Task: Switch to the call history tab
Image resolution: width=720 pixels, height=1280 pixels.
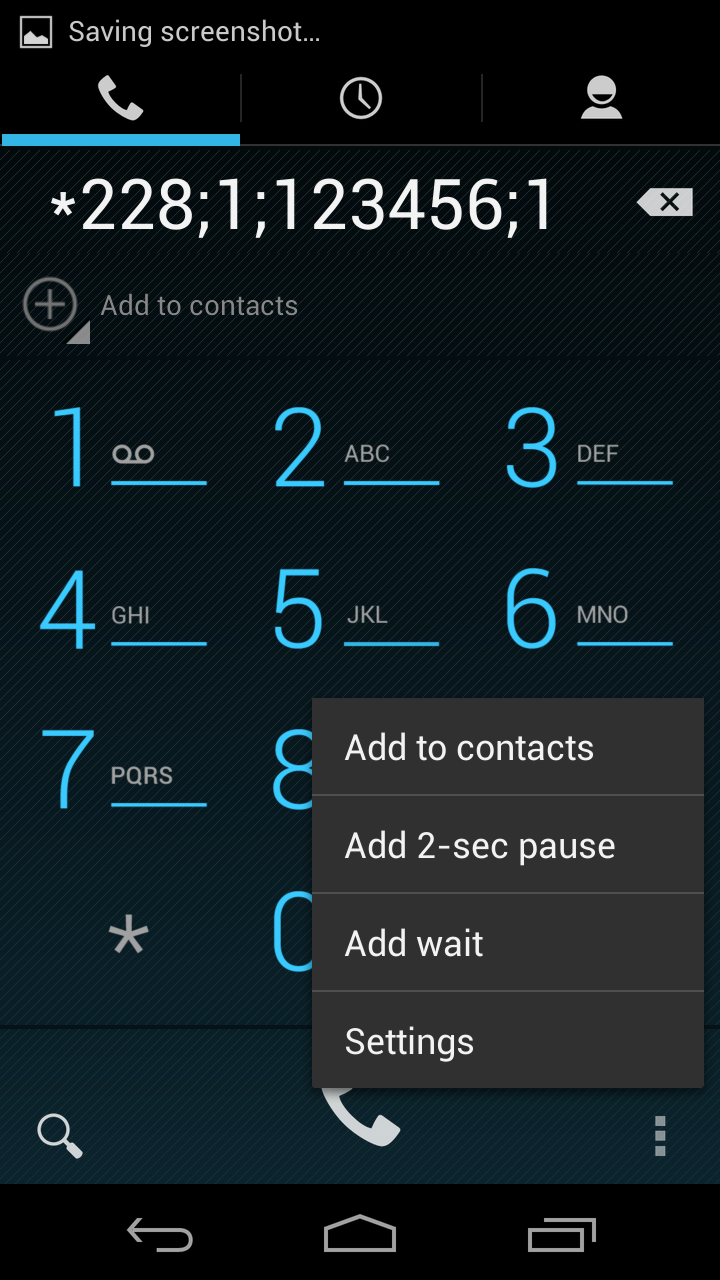Action: 360,98
